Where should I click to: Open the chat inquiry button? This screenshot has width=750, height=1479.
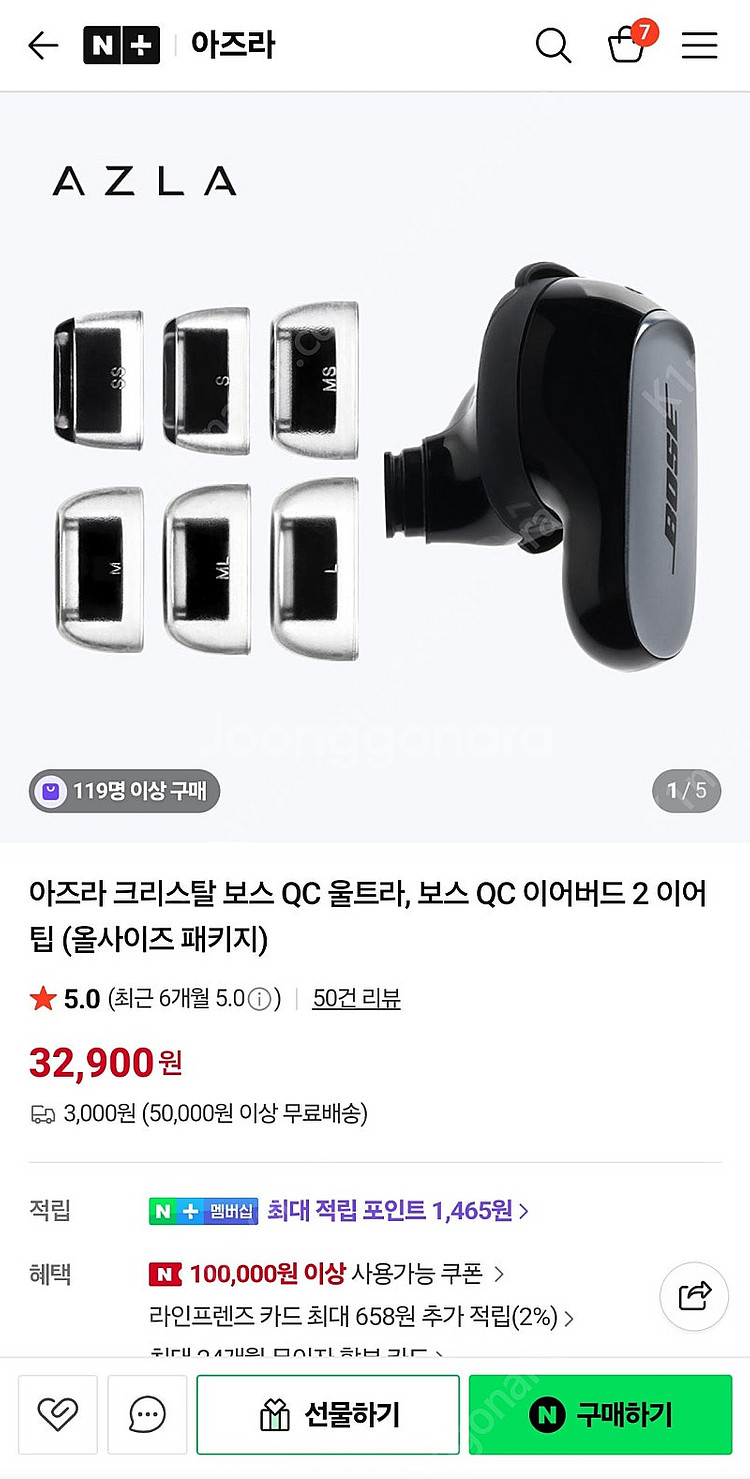click(147, 1414)
